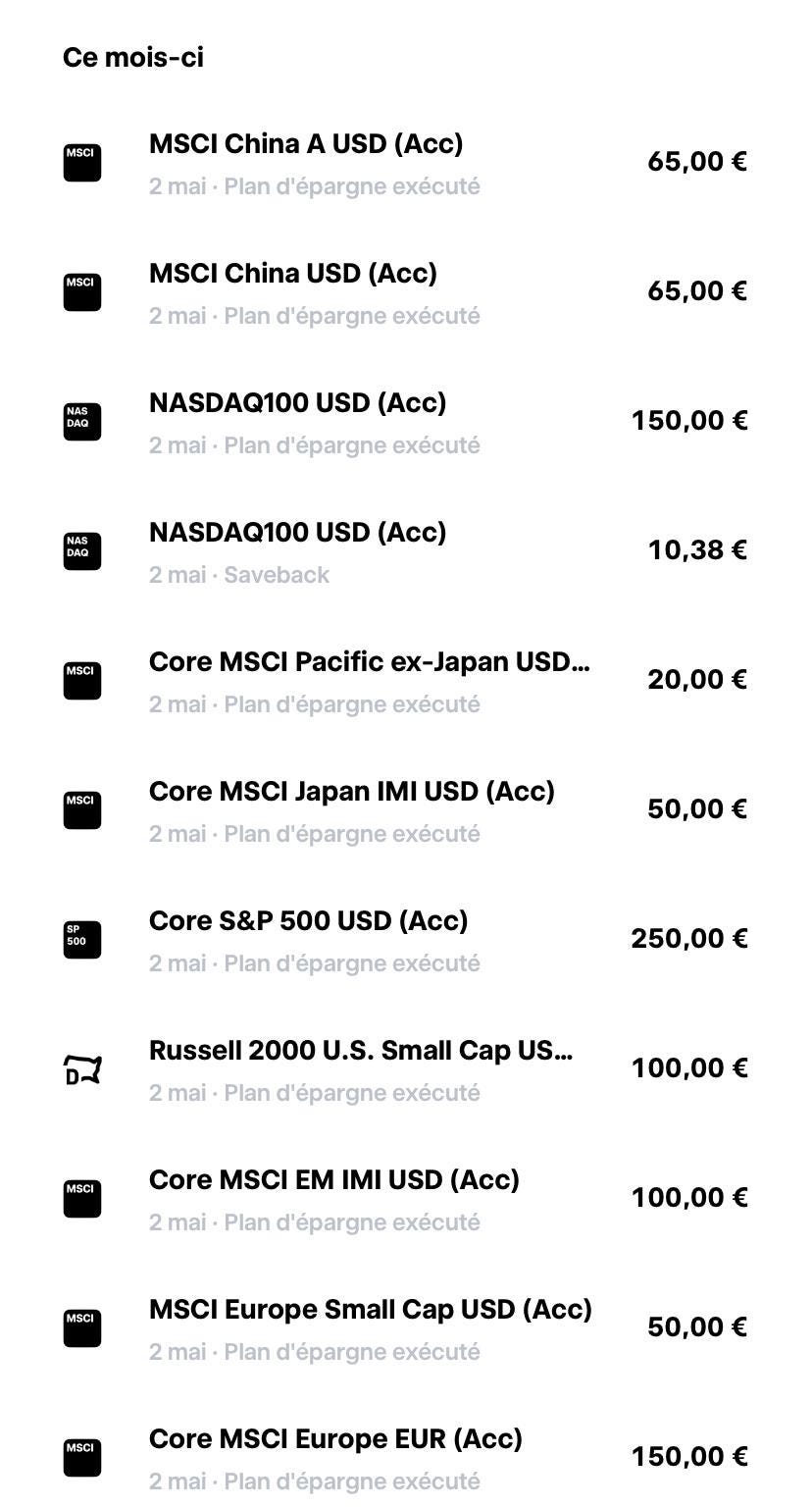View MSCI Europe Small Cap USD transaction
The image size is (812, 1507).
point(406,1328)
